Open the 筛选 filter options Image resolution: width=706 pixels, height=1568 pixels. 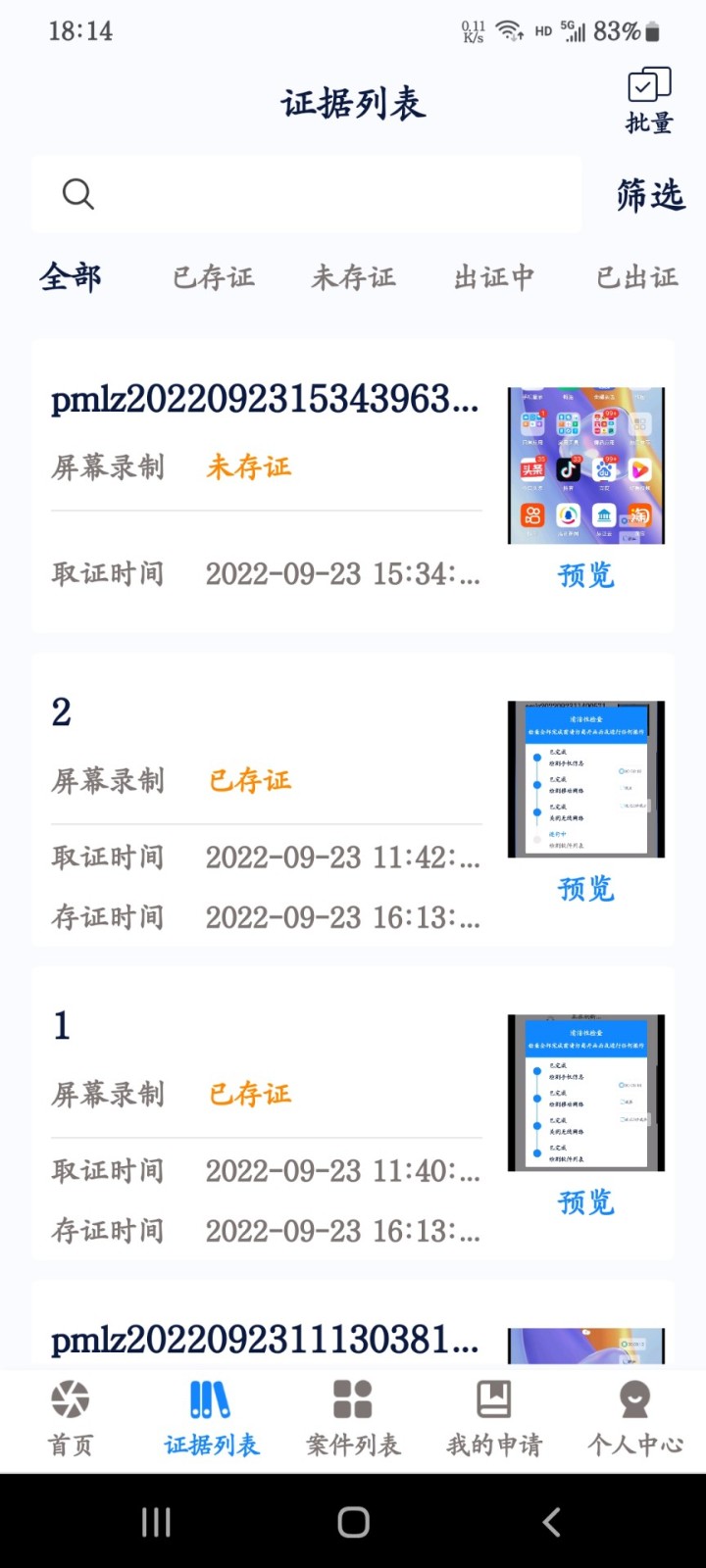[649, 195]
